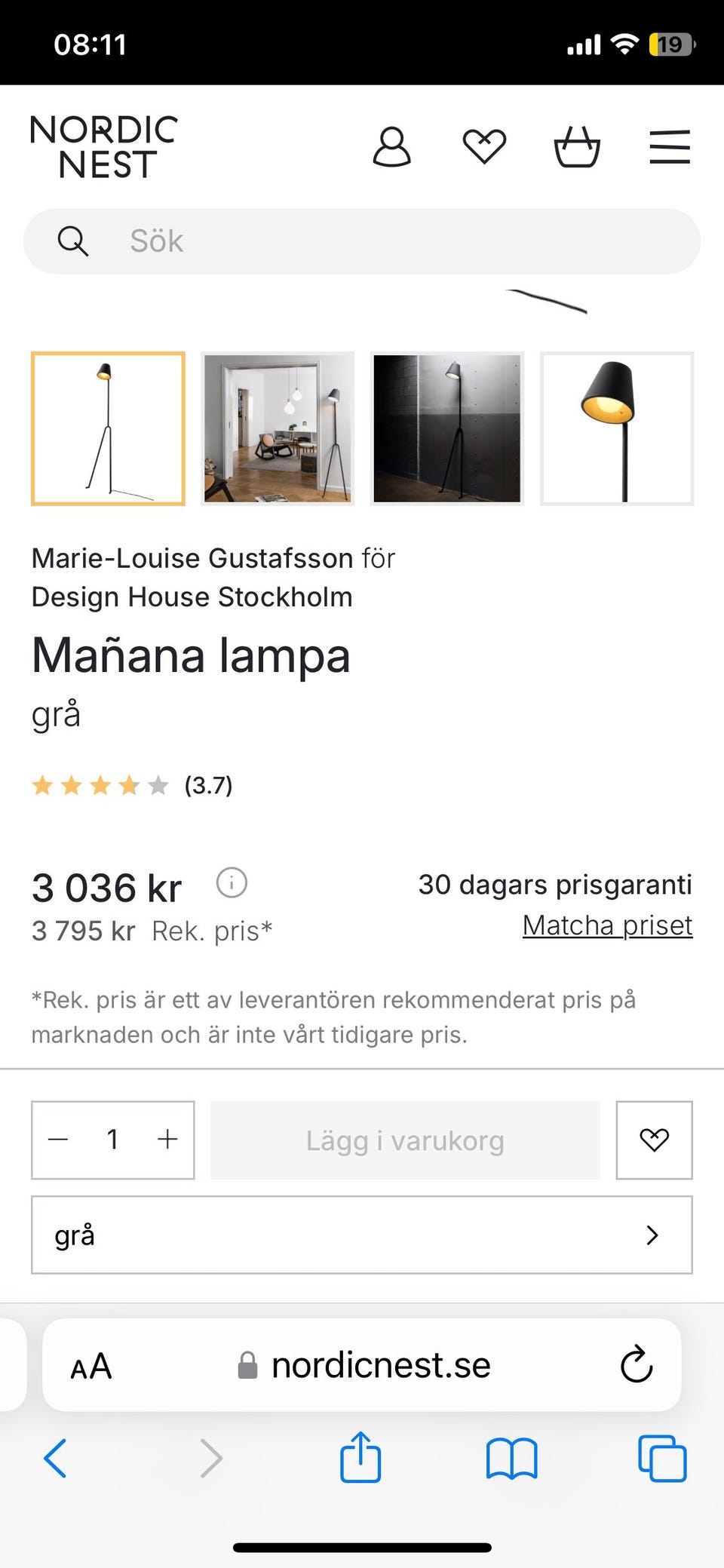This screenshot has width=724, height=1568.
Task: Open Safari bookmarks icon
Action: [511, 1458]
